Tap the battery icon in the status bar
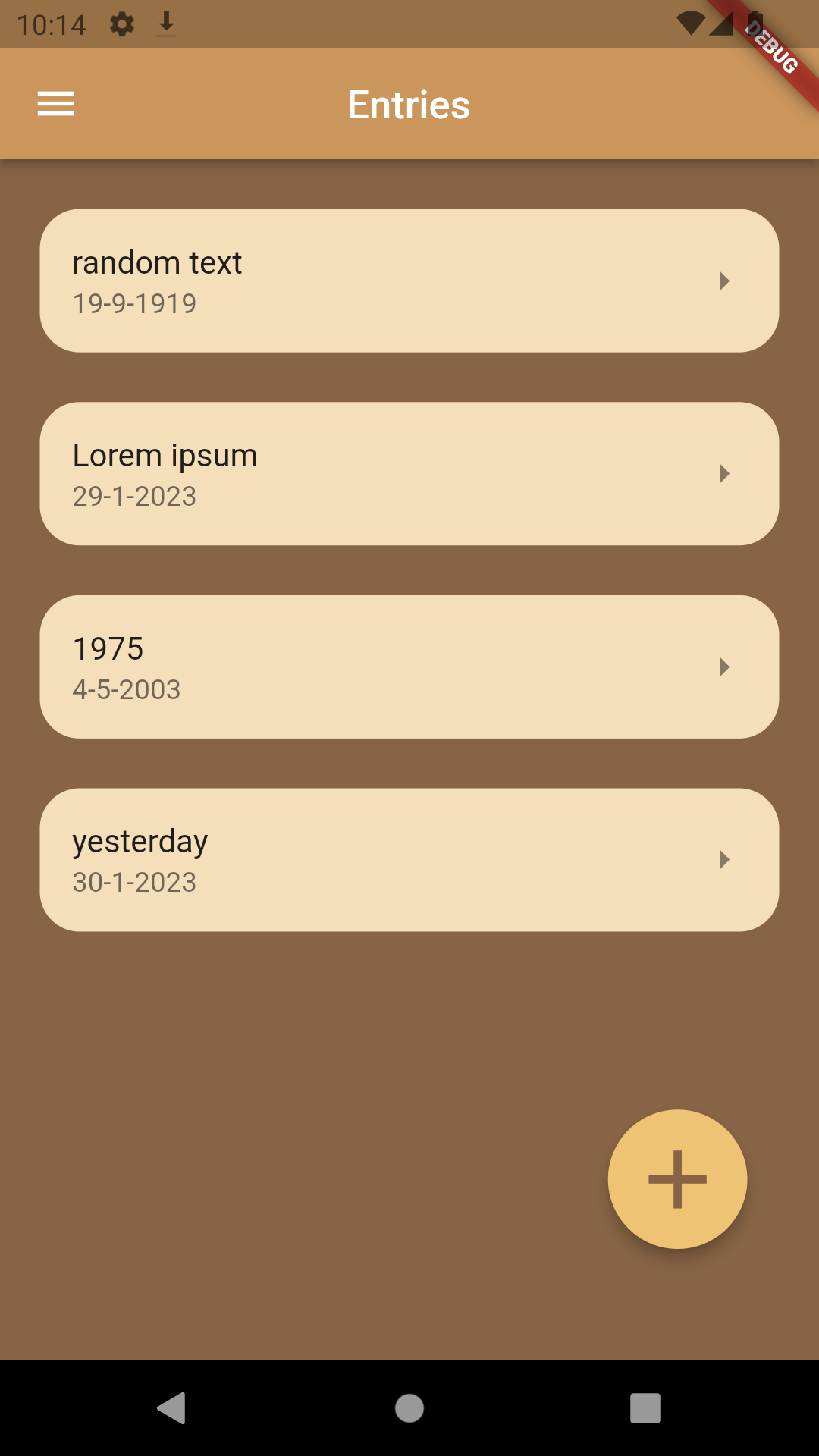The width and height of the screenshot is (819, 1456). tap(756, 24)
